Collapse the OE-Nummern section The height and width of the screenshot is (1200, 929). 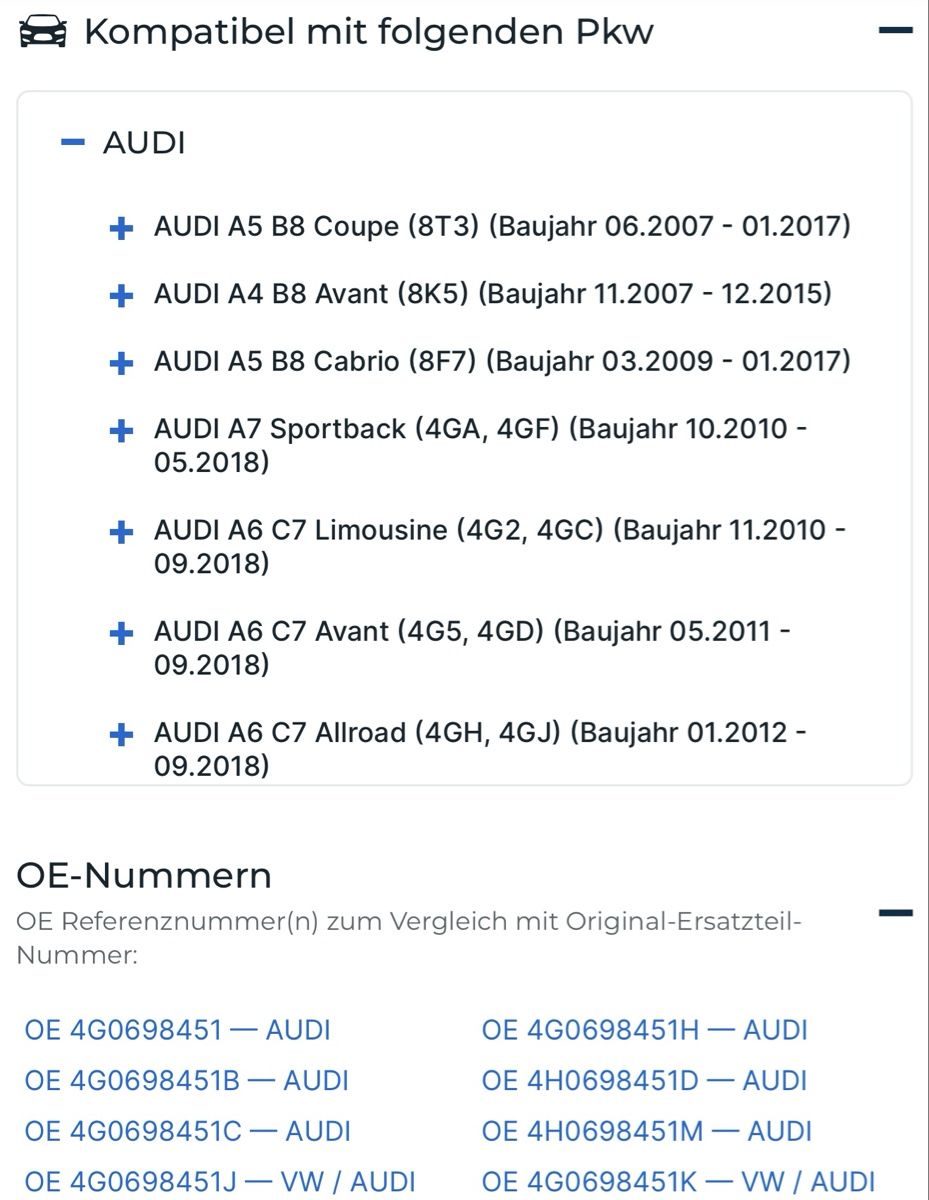894,913
